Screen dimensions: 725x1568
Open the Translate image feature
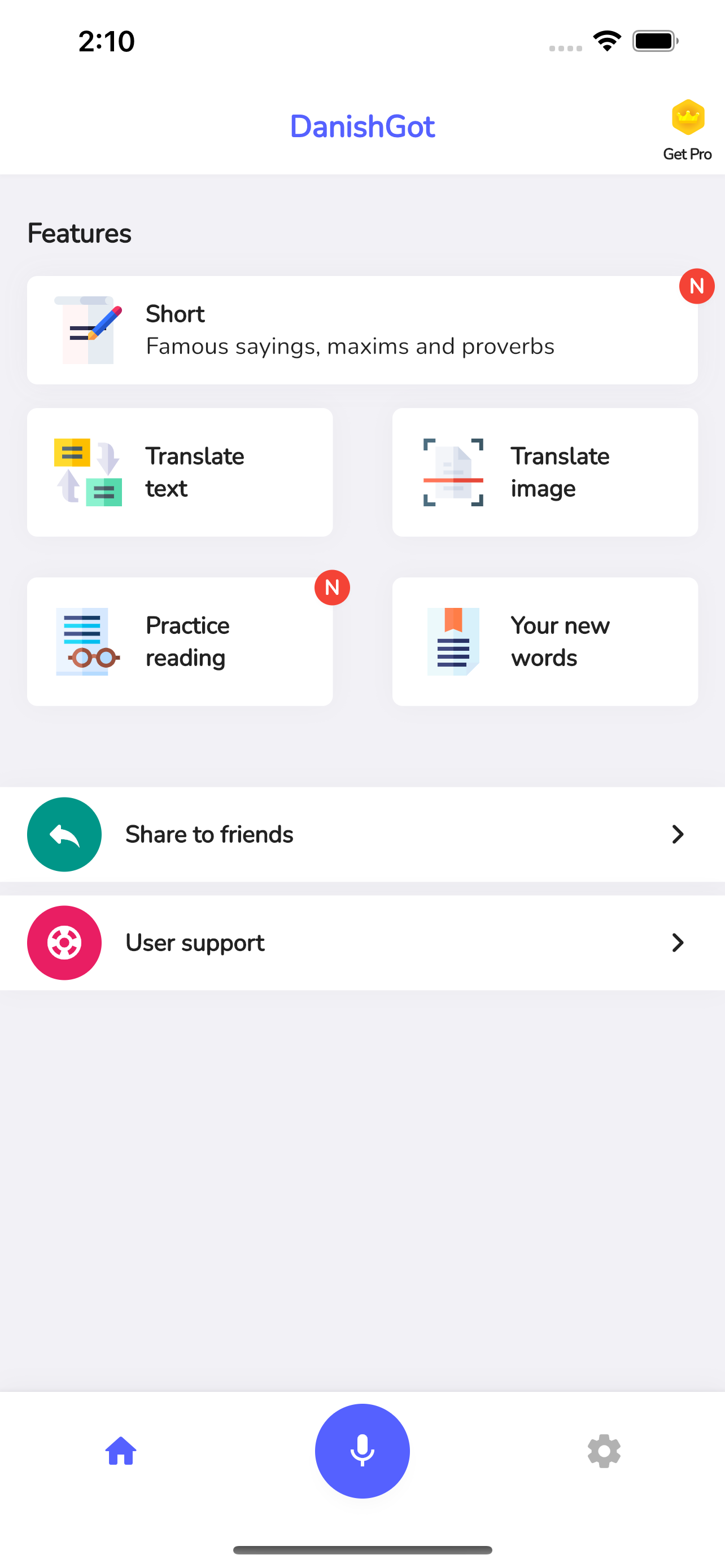click(544, 472)
